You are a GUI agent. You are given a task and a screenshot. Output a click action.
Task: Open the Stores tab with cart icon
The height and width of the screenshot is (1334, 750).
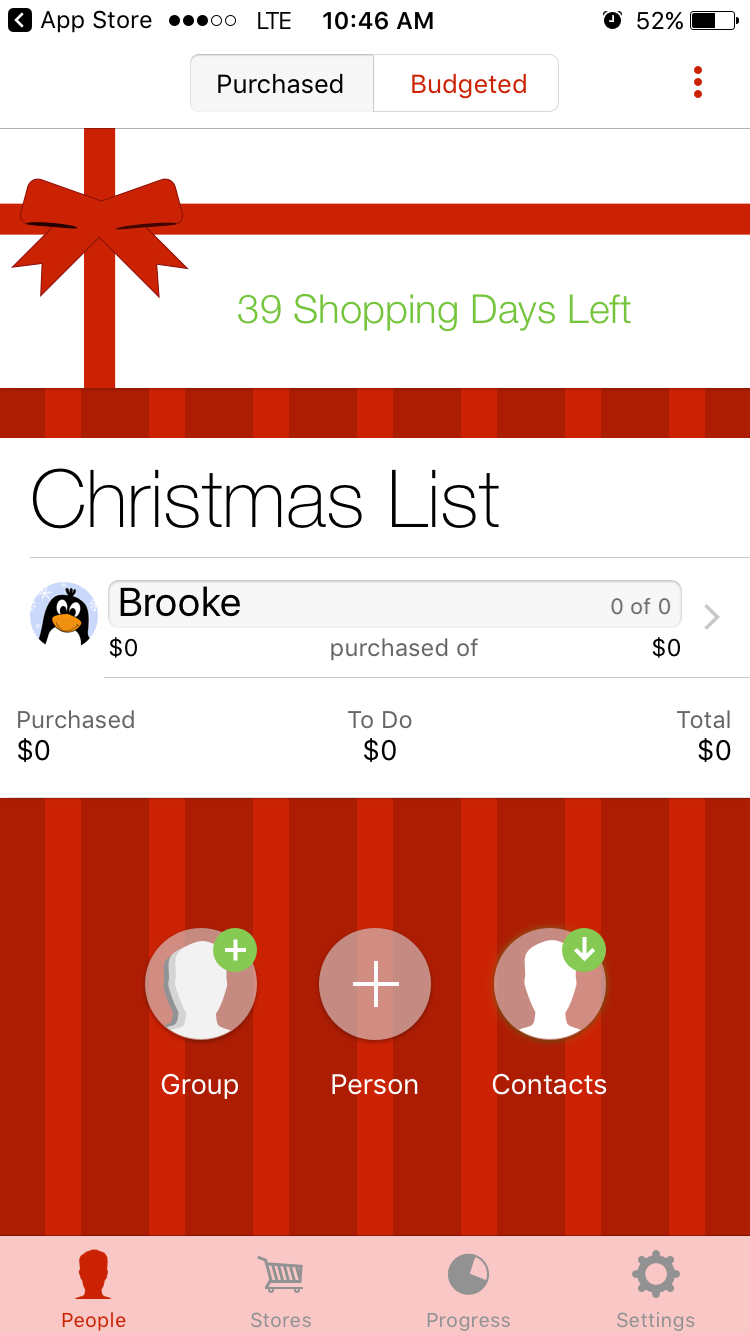point(280,1285)
